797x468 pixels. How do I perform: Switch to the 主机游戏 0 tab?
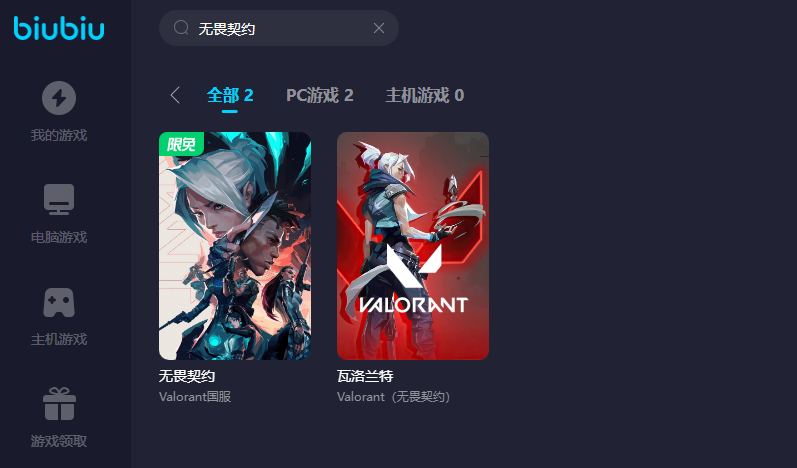(425, 95)
